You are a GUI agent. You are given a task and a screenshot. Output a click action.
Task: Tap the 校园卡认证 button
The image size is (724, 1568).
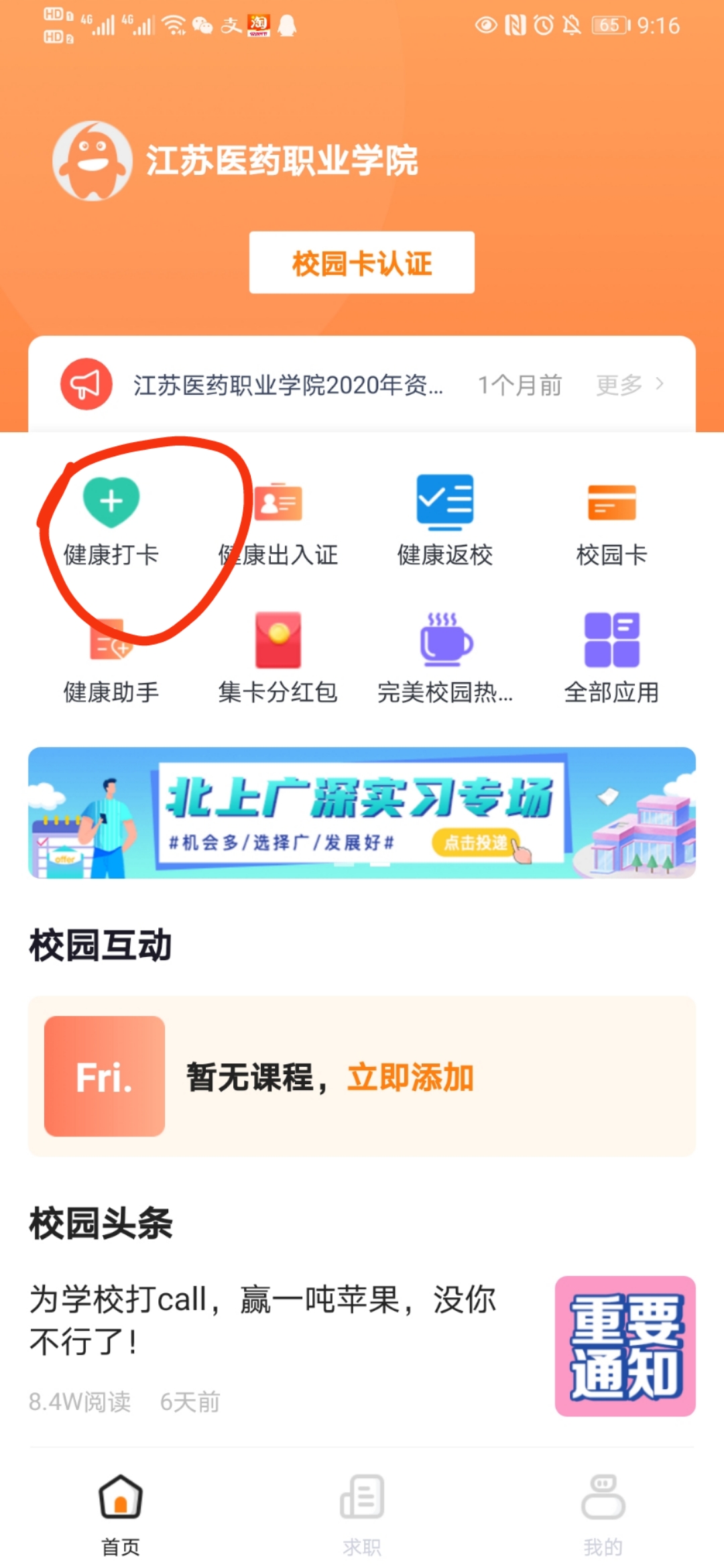pos(361,263)
